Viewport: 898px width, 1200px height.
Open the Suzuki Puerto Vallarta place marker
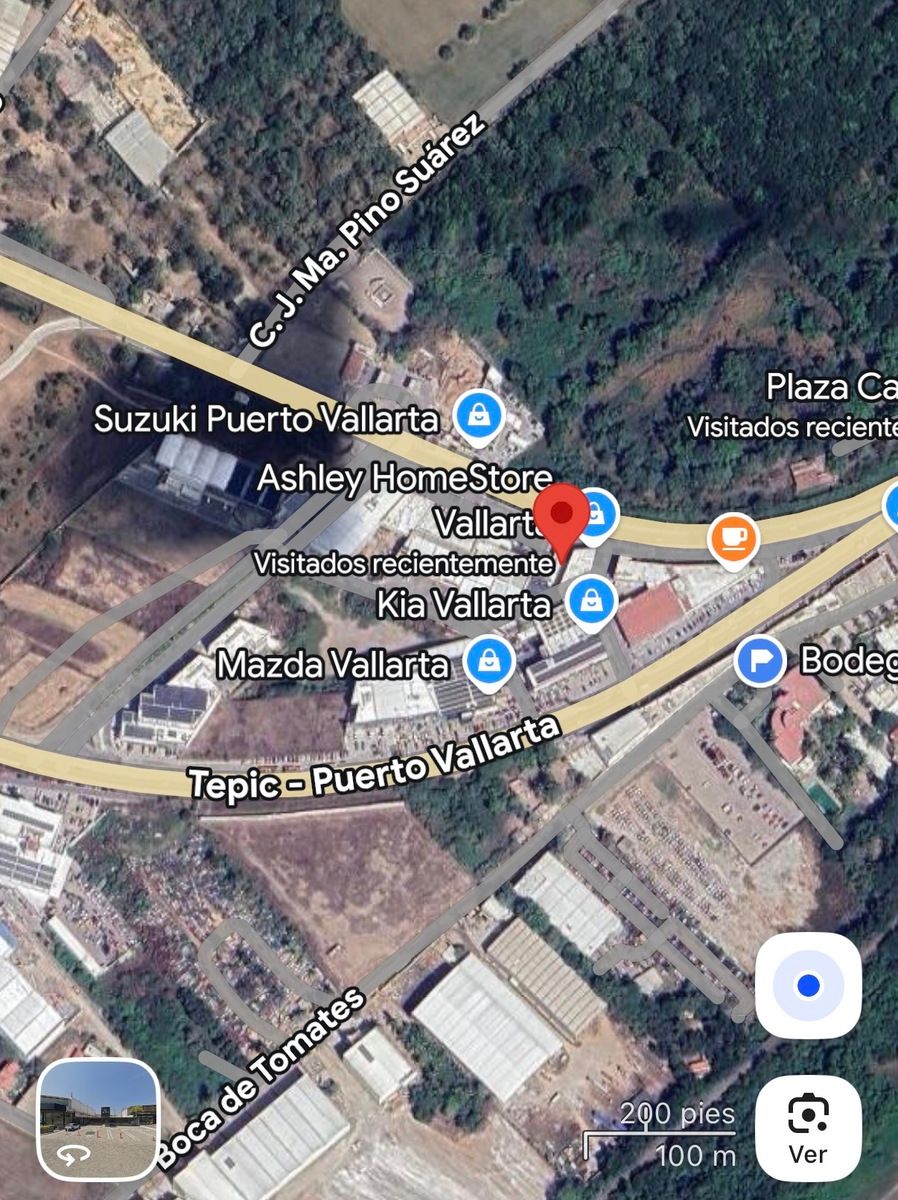(479, 415)
